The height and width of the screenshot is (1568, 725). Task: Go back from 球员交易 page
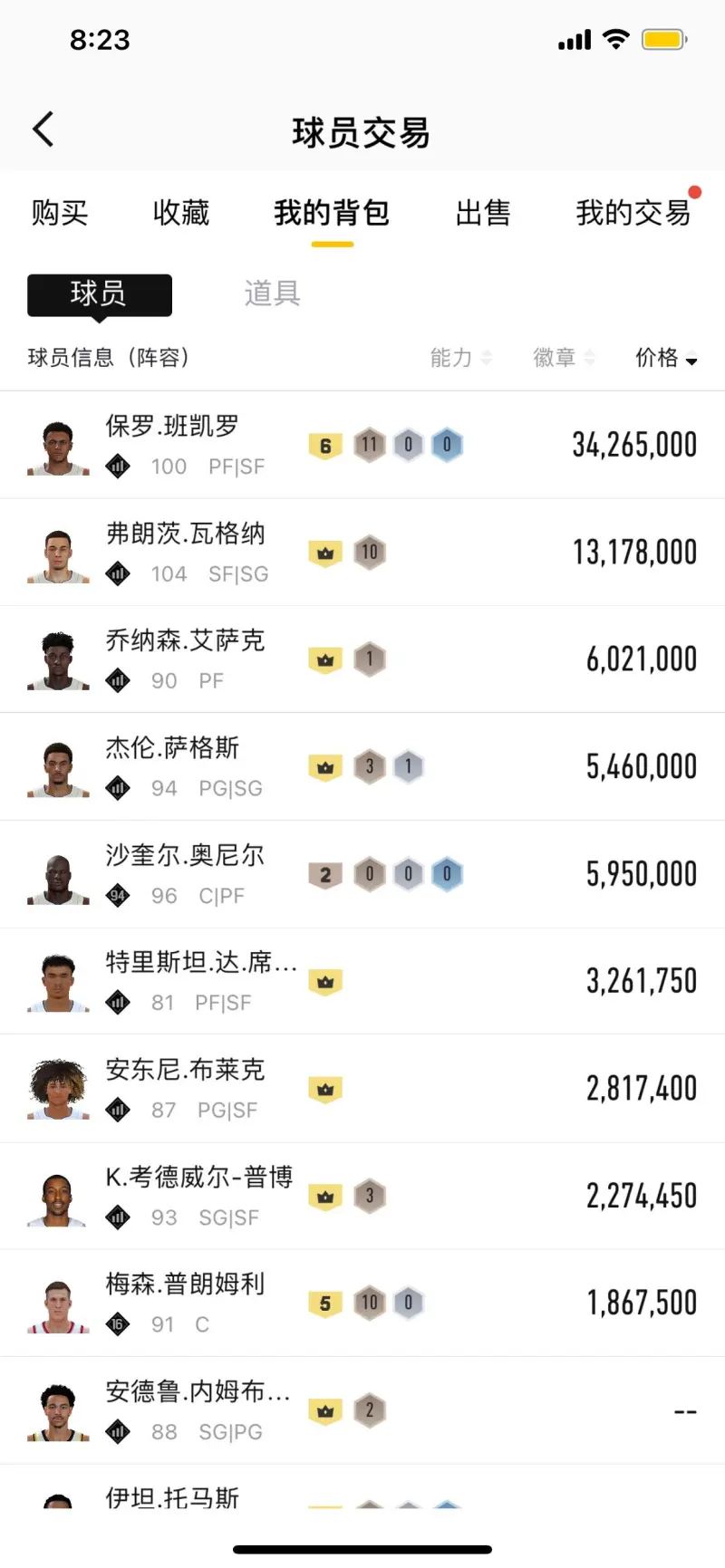click(43, 130)
